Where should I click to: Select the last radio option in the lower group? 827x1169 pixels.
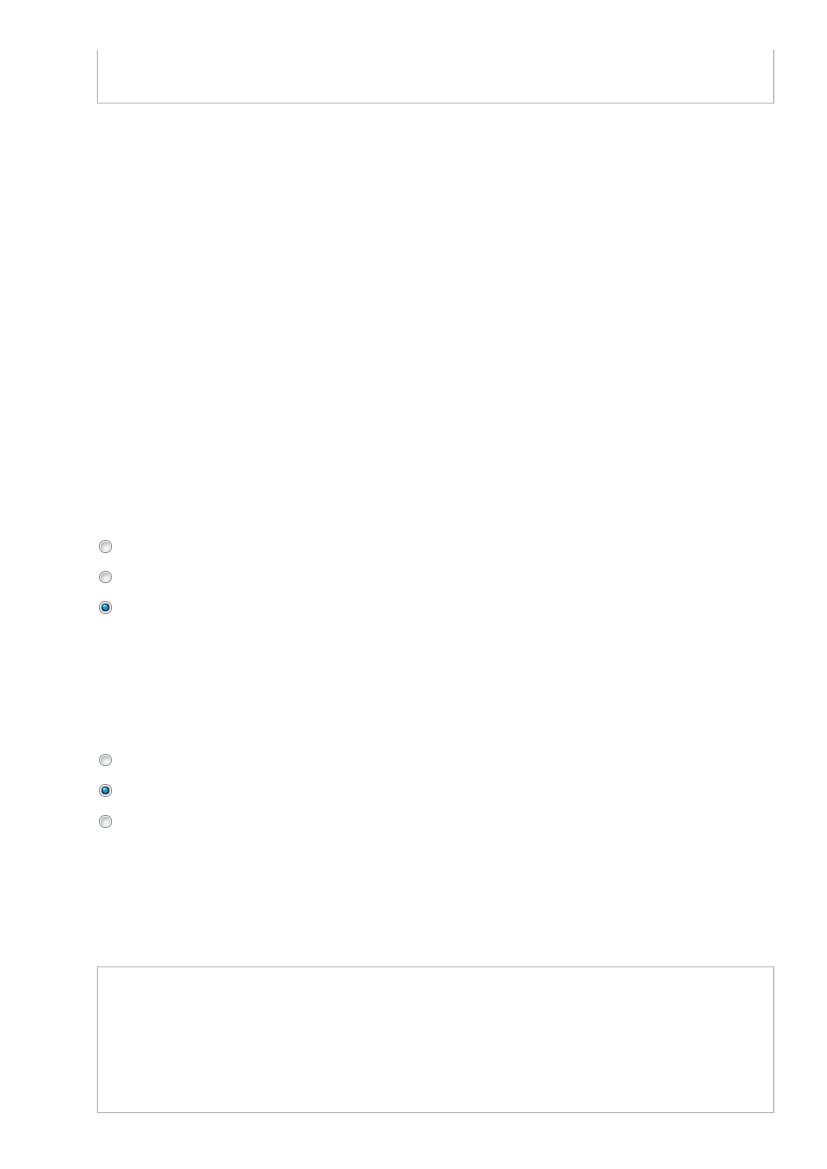point(106,821)
